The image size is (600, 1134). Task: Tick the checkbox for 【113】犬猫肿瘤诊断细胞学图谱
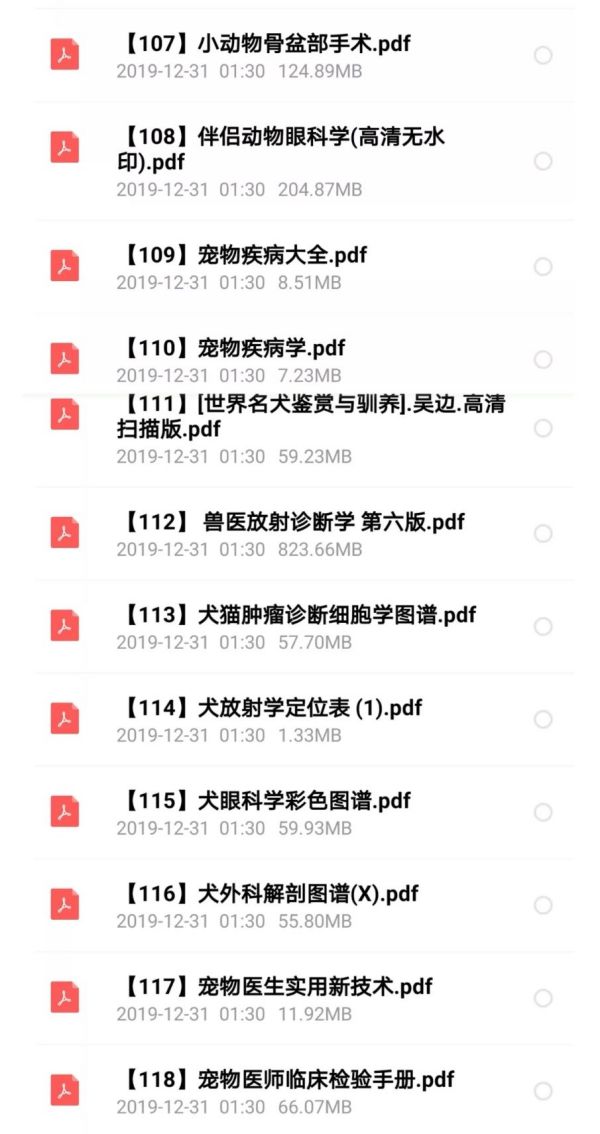point(543,626)
